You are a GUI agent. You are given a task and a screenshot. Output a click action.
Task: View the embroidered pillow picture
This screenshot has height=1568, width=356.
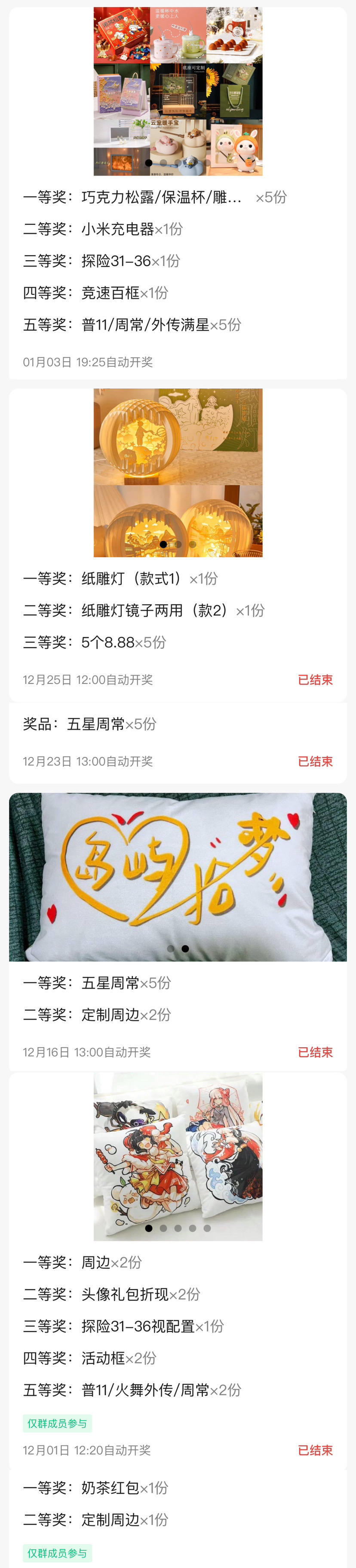pyautogui.click(x=178, y=876)
